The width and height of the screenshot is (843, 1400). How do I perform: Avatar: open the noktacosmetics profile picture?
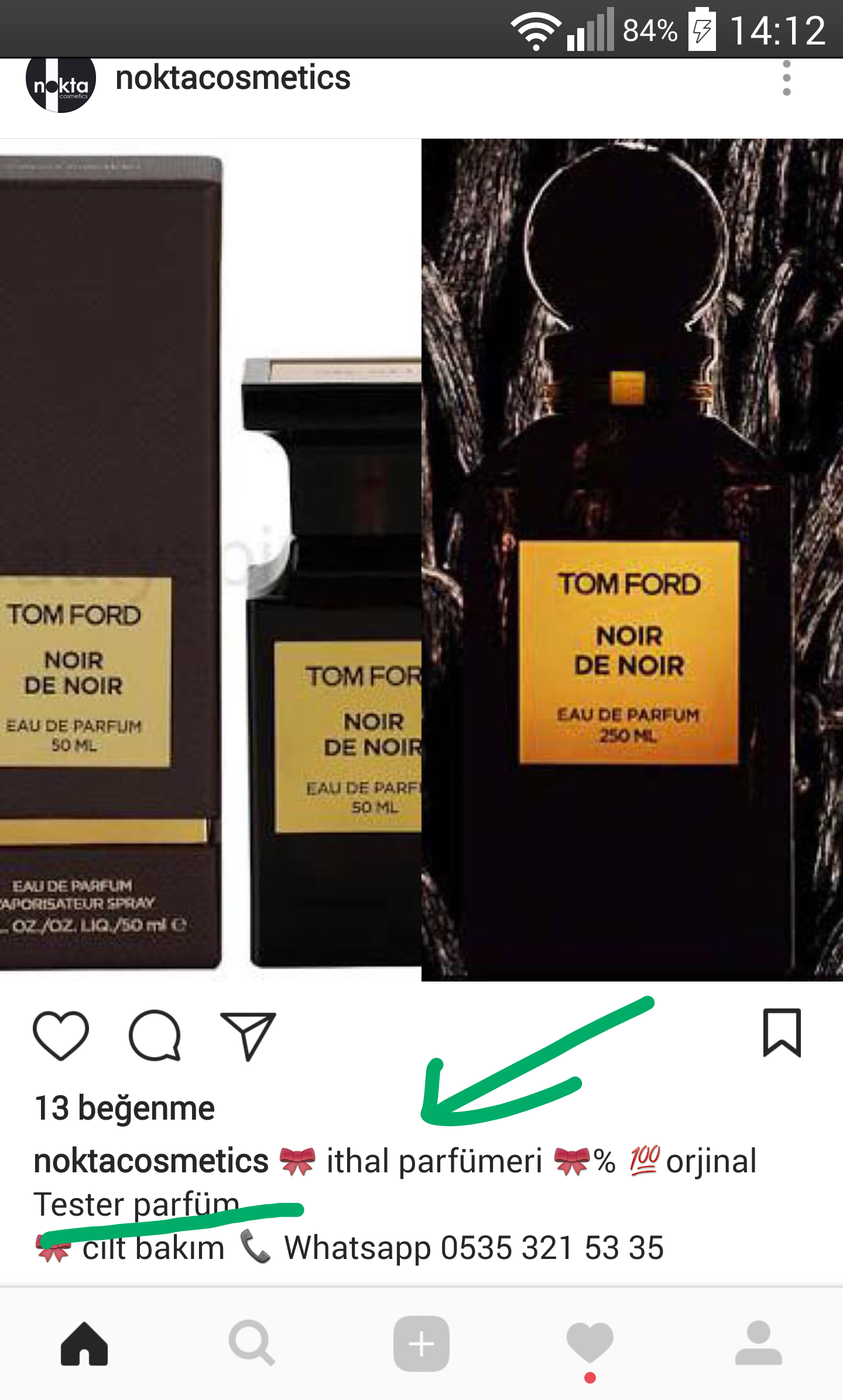61,83
